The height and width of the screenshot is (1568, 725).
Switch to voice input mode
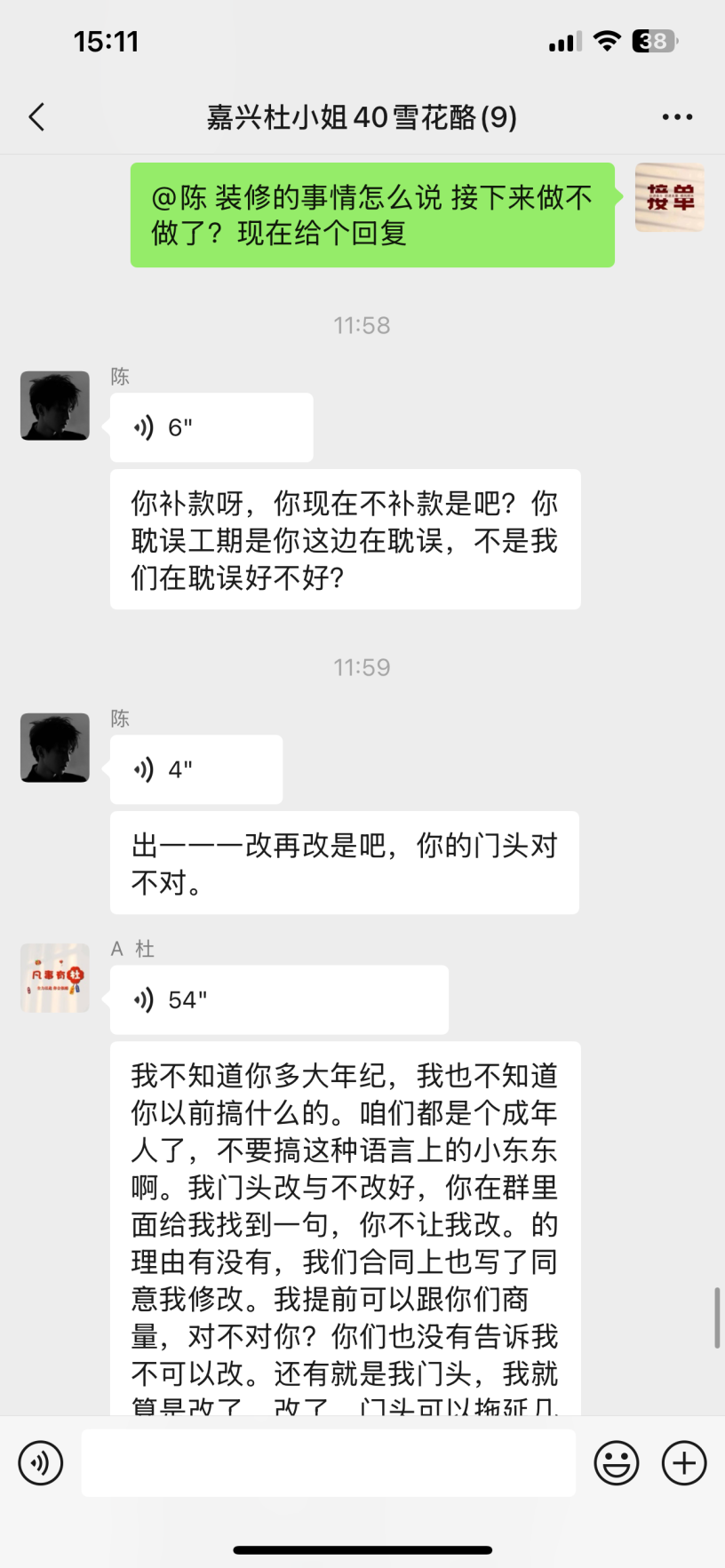tap(41, 1463)
